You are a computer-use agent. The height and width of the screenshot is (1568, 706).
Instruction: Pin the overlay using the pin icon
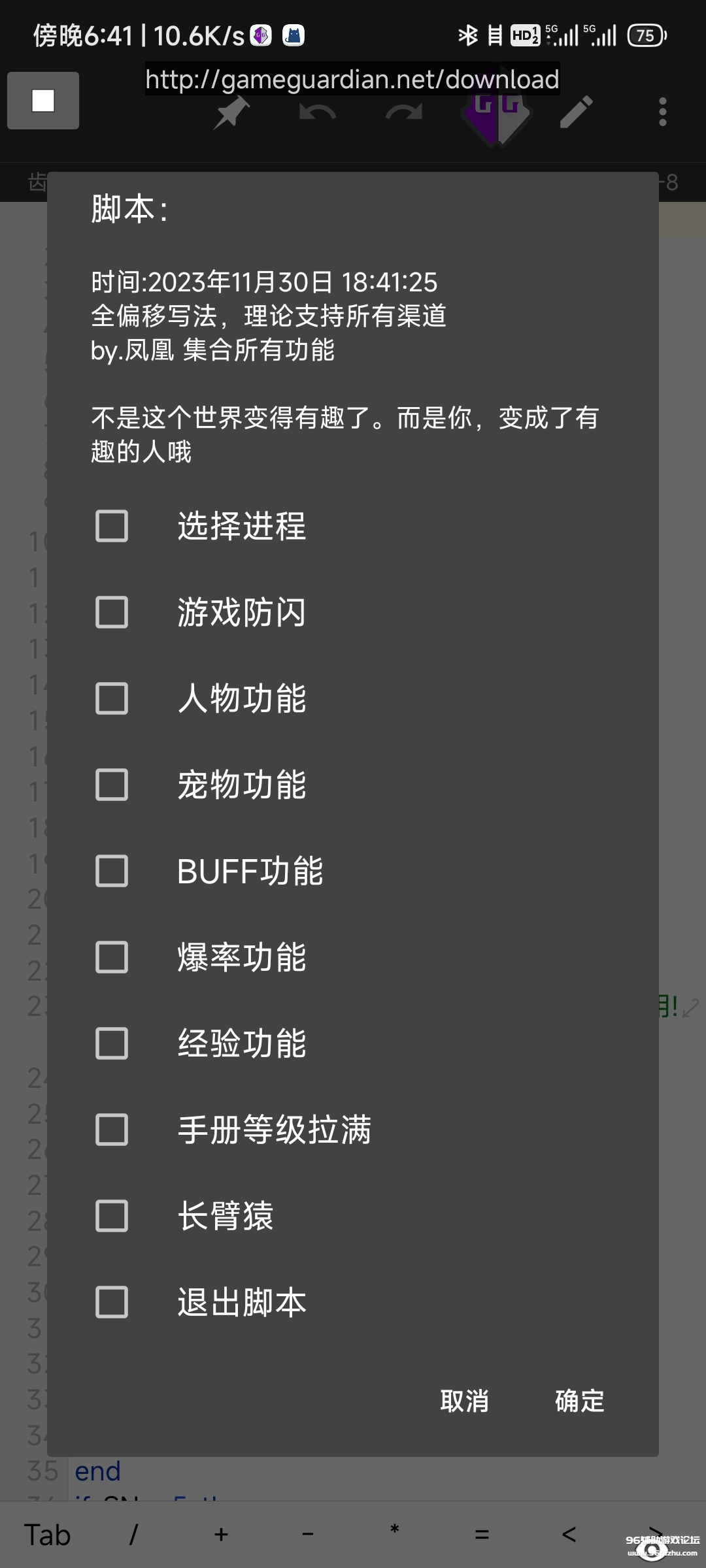click(230, 112)
